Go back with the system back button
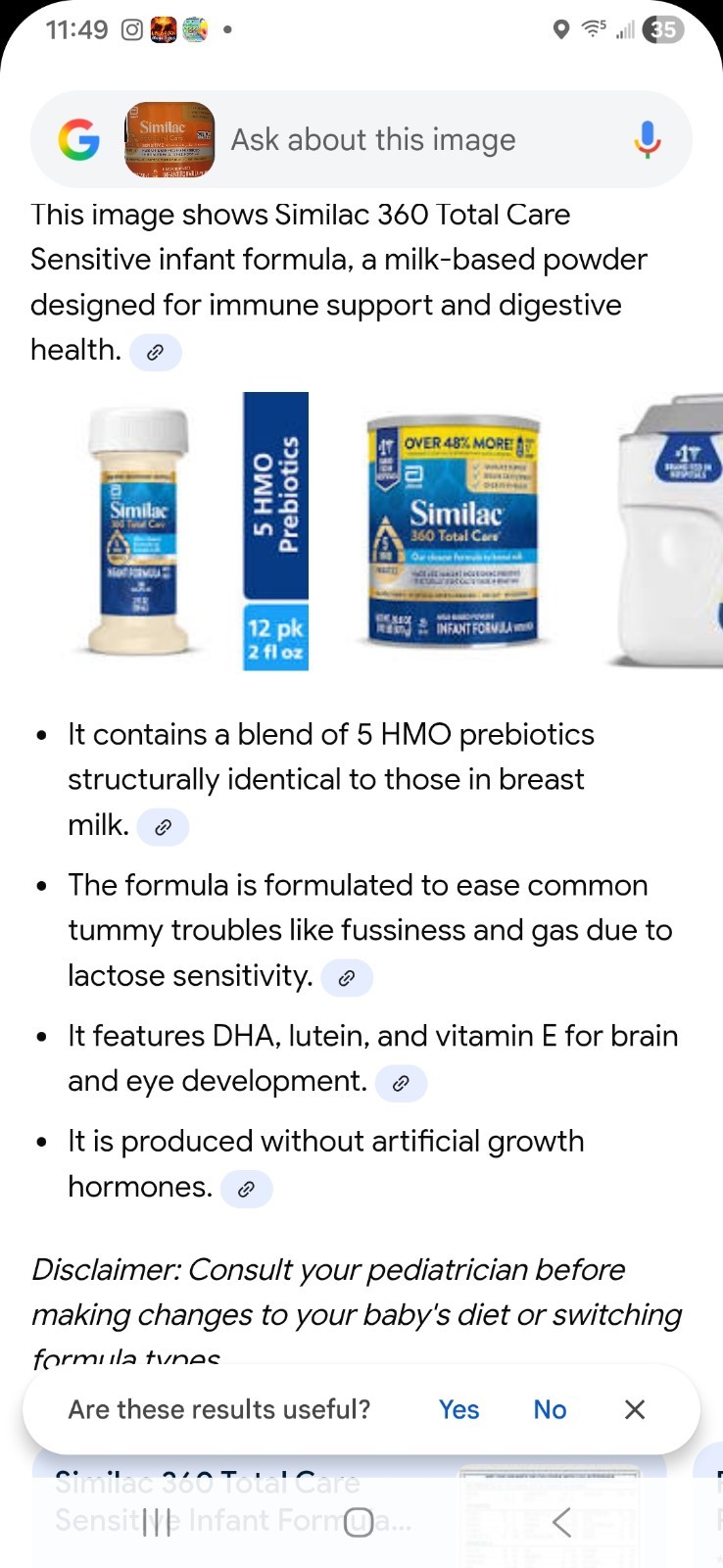723x1568 pixels. tap(561, 1522)
